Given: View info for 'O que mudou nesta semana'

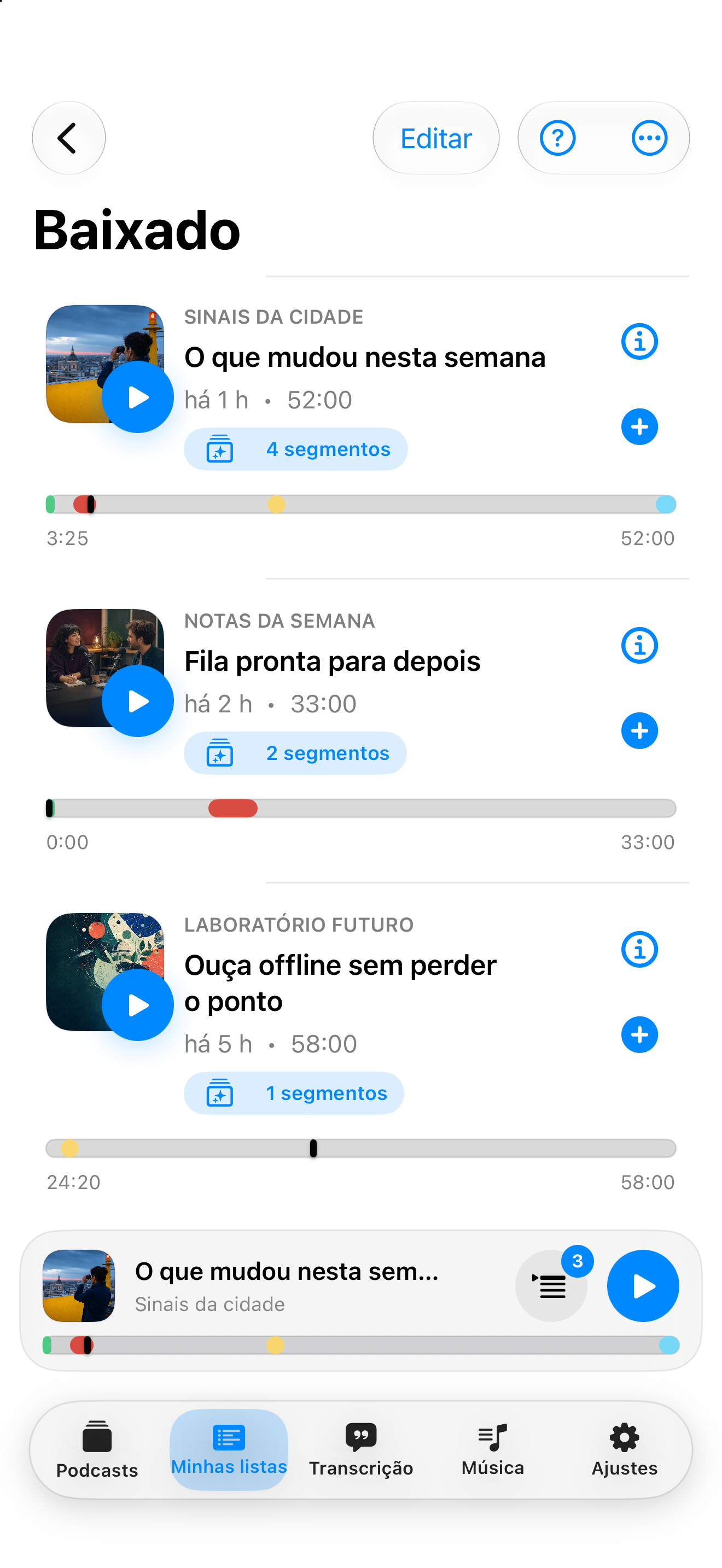Looking at the screenshot, I should [639, 342].
